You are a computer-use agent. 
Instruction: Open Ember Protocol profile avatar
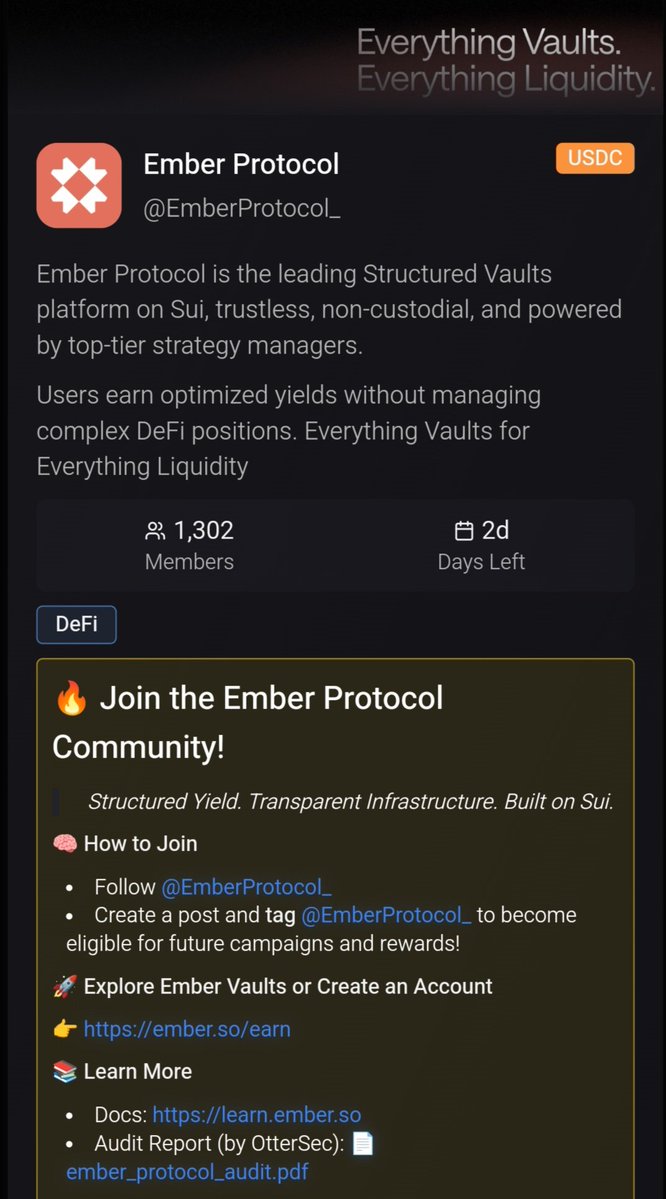click(x=79, y=185)
